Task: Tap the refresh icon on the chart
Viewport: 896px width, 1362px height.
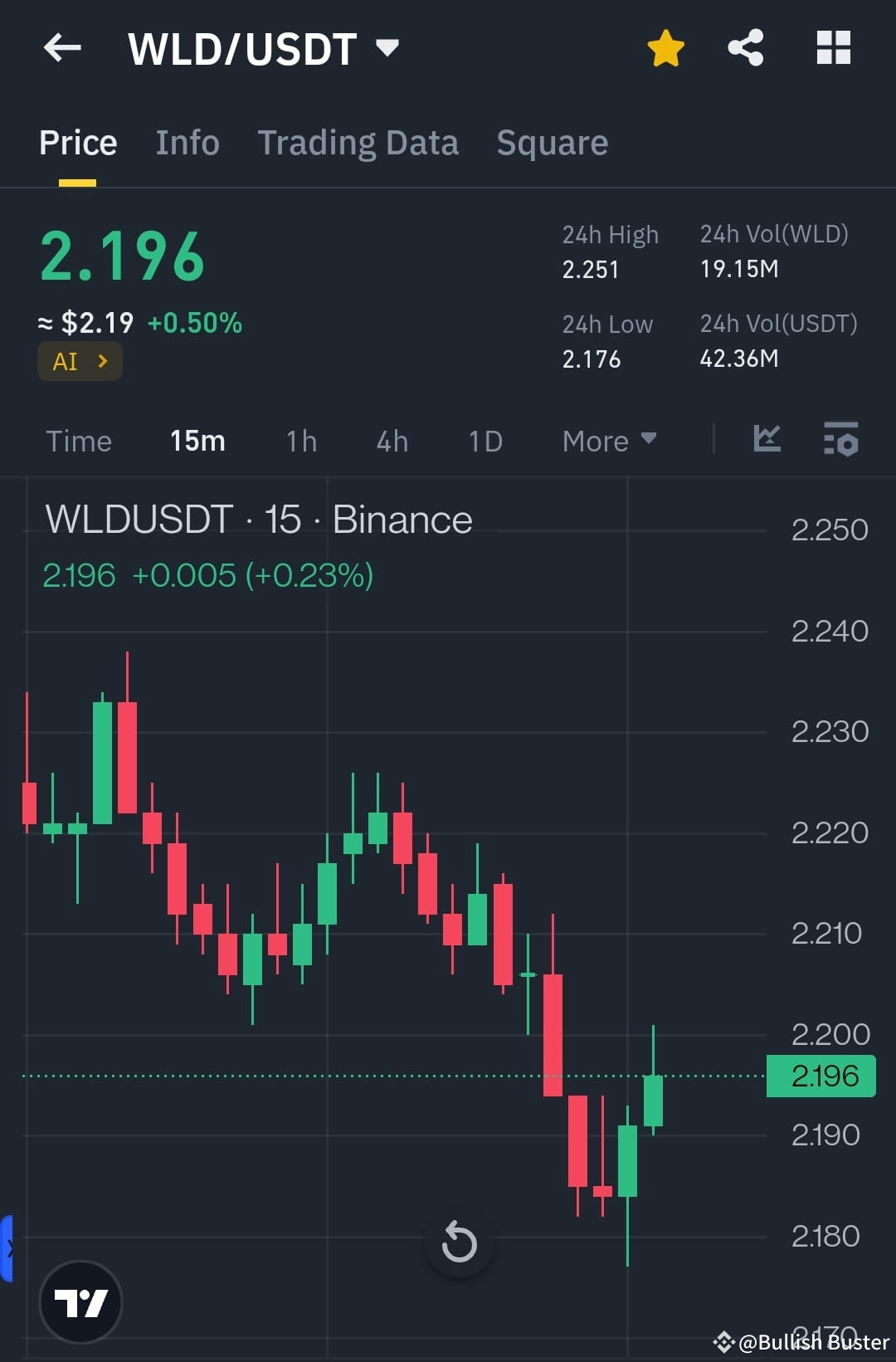Action: 459,1242
